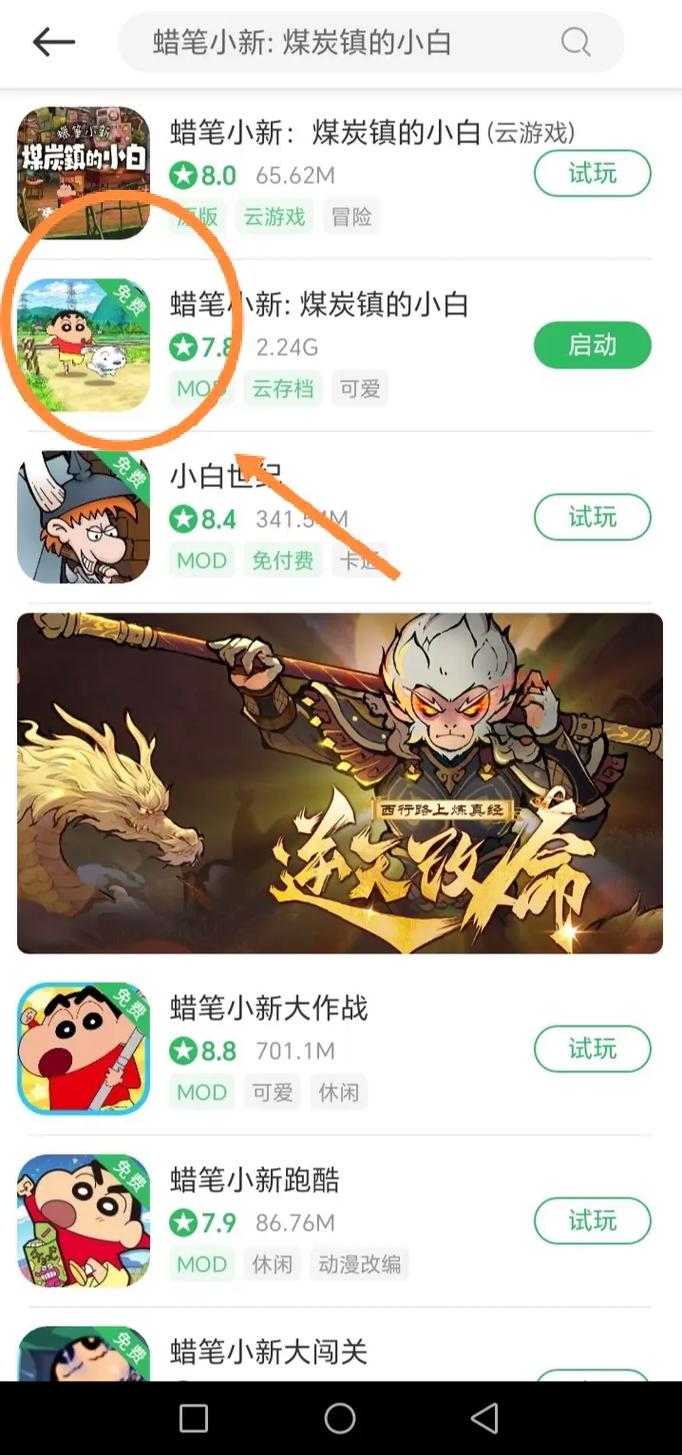This screenshot has height=1455, width=682.
Task: Open the 煤炭镇的小白 (云游戏) listing
Action: click(372, 133)
